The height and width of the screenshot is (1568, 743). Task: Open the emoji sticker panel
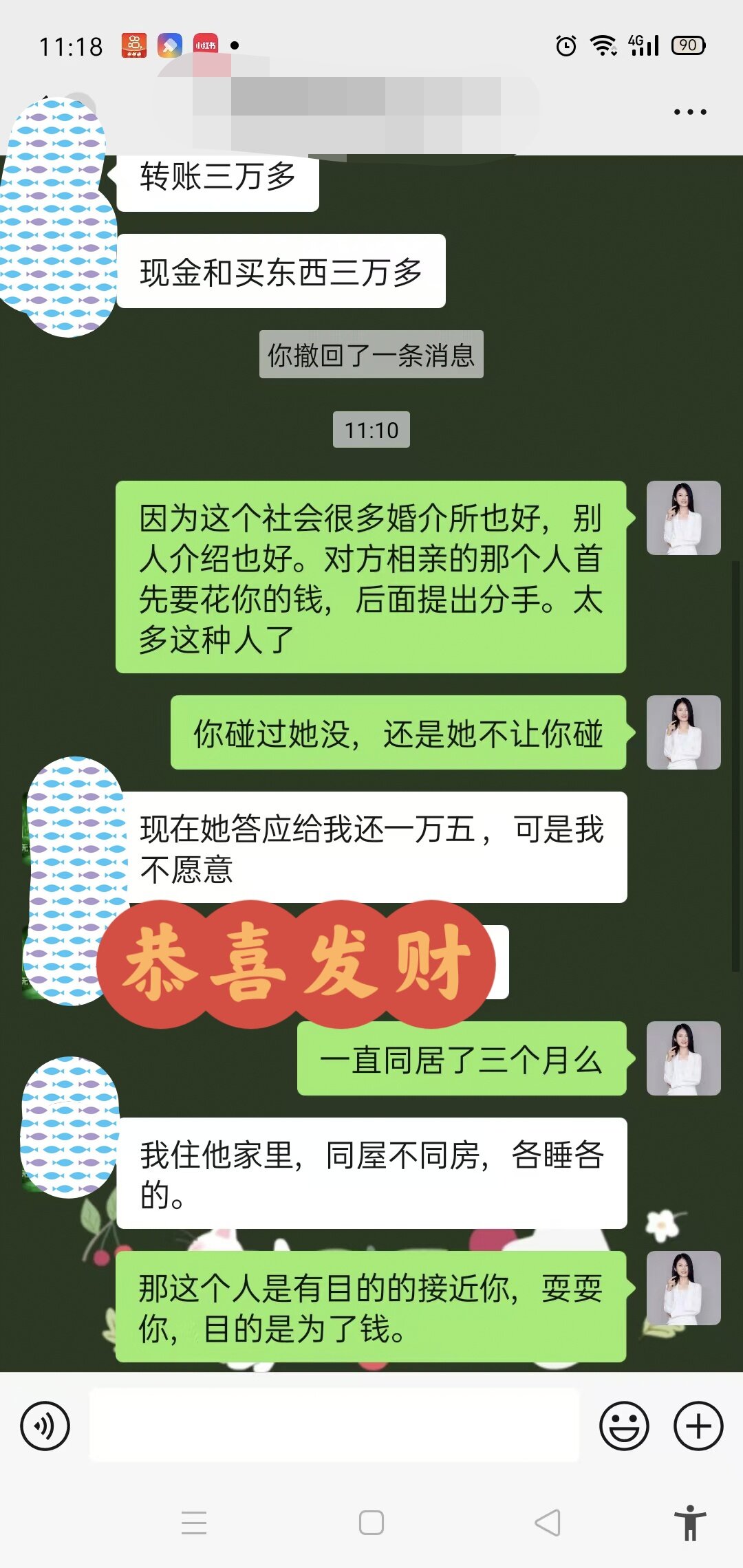tap(624, 1426)
